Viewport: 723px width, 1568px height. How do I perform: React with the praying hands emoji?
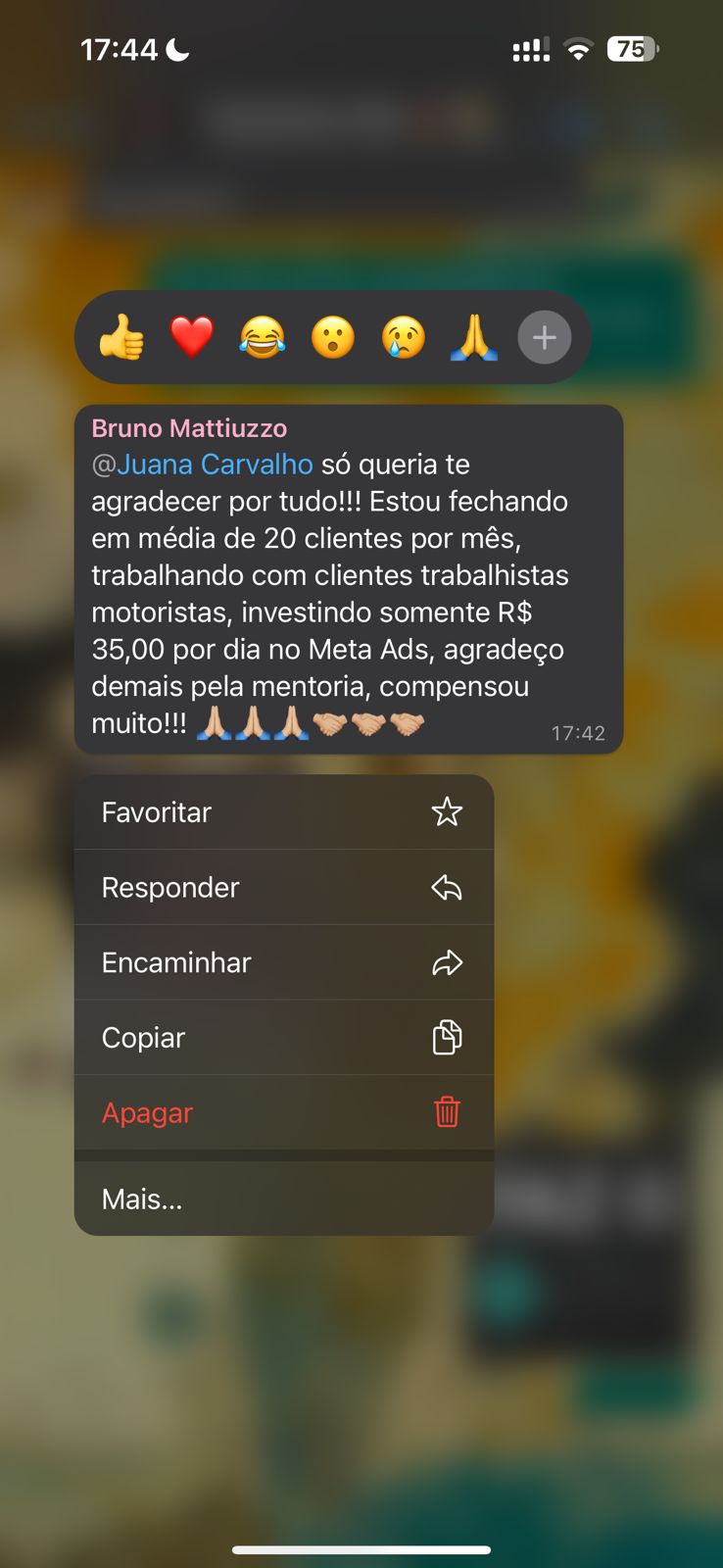(x=474, y=338)
